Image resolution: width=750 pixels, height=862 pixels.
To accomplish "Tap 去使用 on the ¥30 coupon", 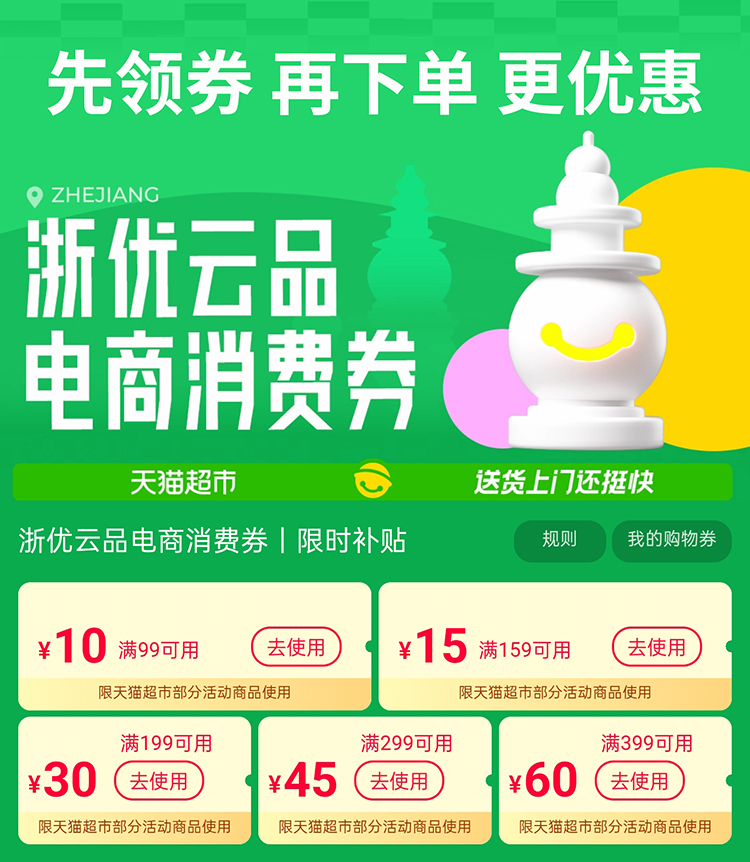I will pyautogui.click(x=159, y=781).
